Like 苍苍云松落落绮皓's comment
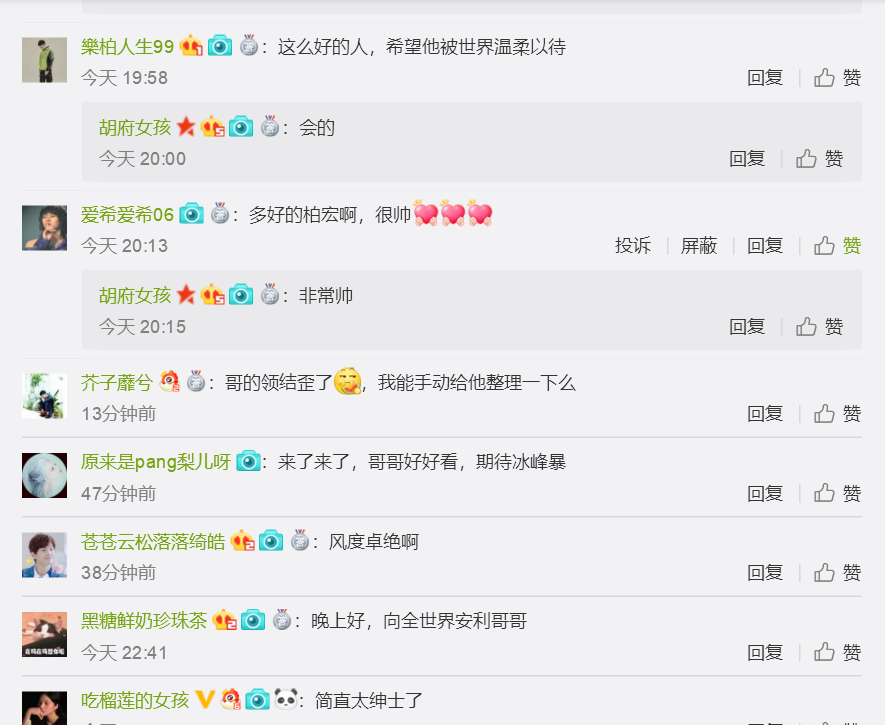The height and width of the screenshot is (725, 885). 838,573
